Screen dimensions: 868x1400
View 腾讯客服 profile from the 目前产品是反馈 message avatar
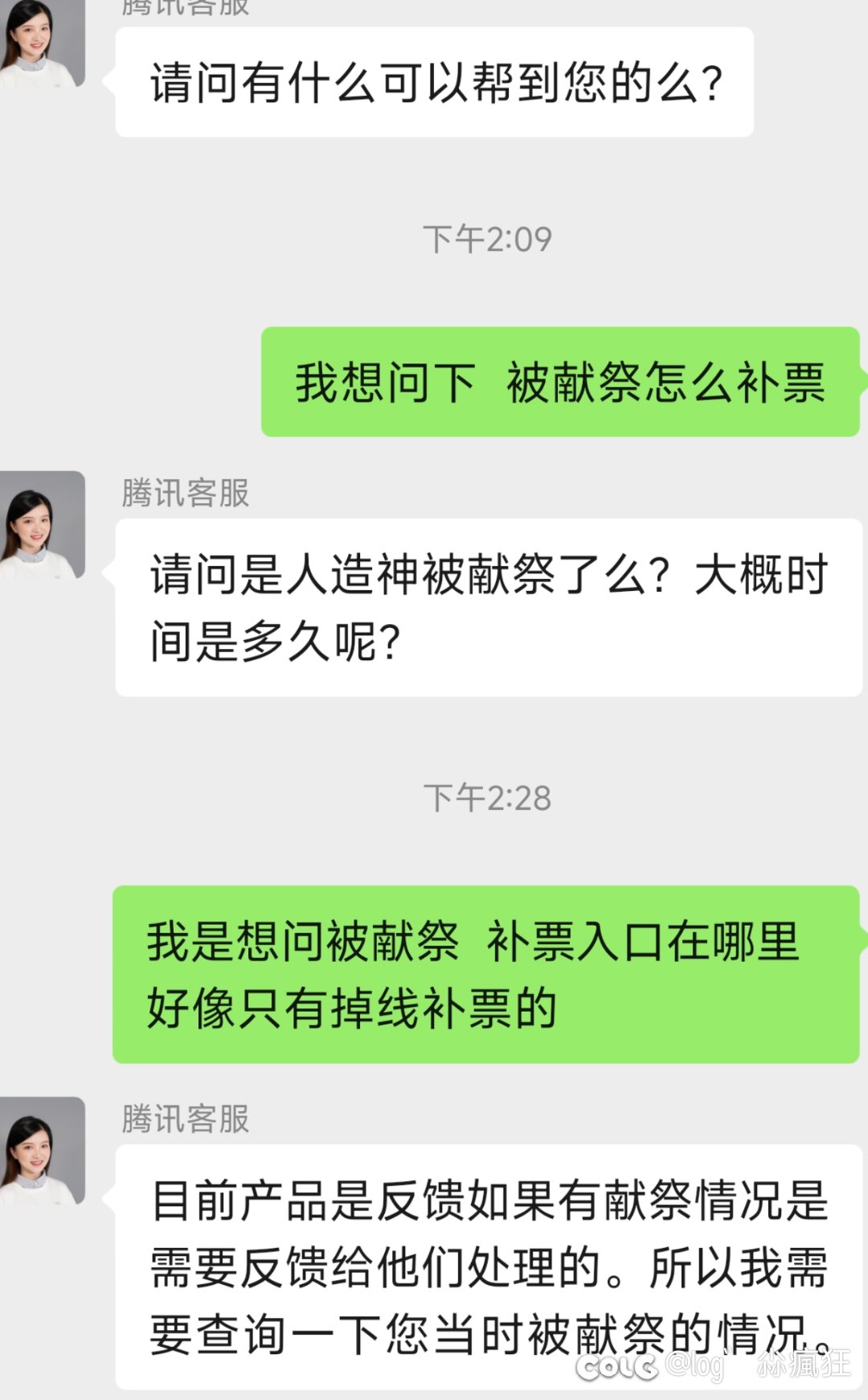(x=42, y=1151)
